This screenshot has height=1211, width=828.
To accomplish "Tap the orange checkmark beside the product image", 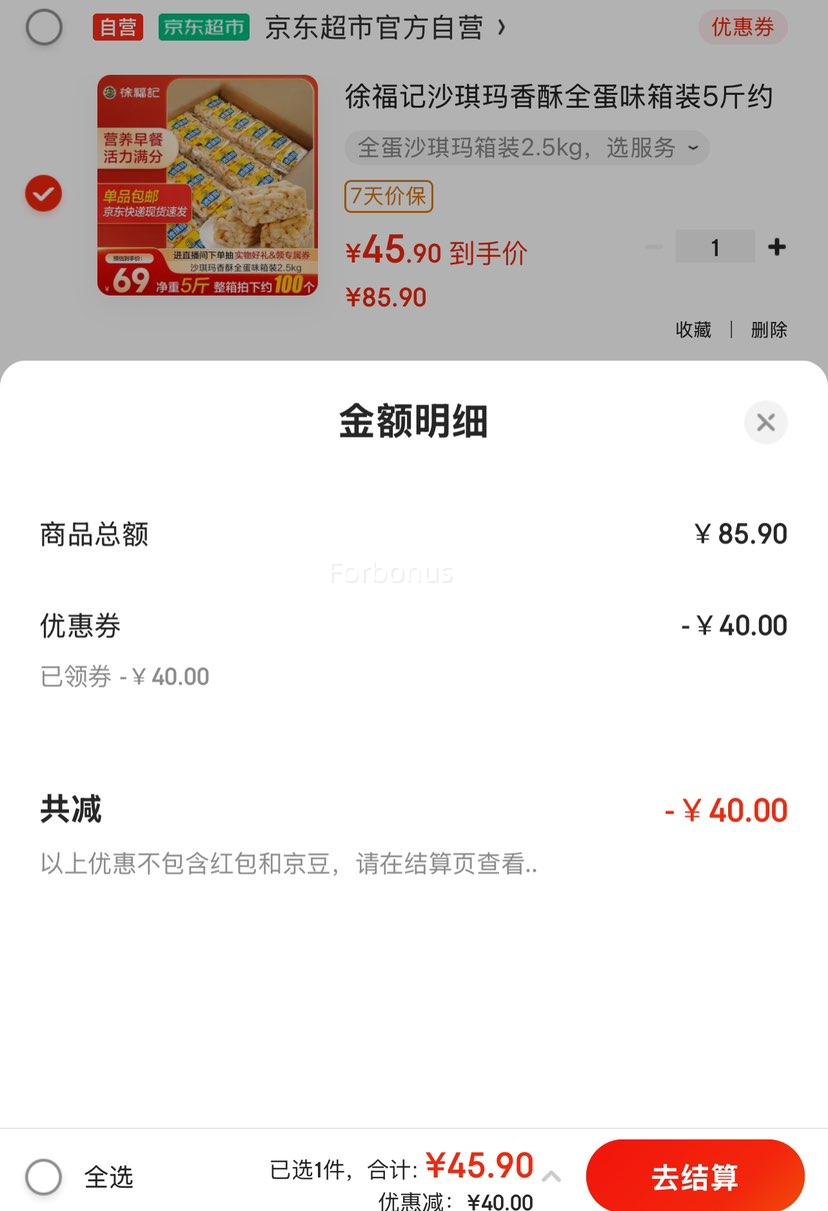I will point(42,193).
